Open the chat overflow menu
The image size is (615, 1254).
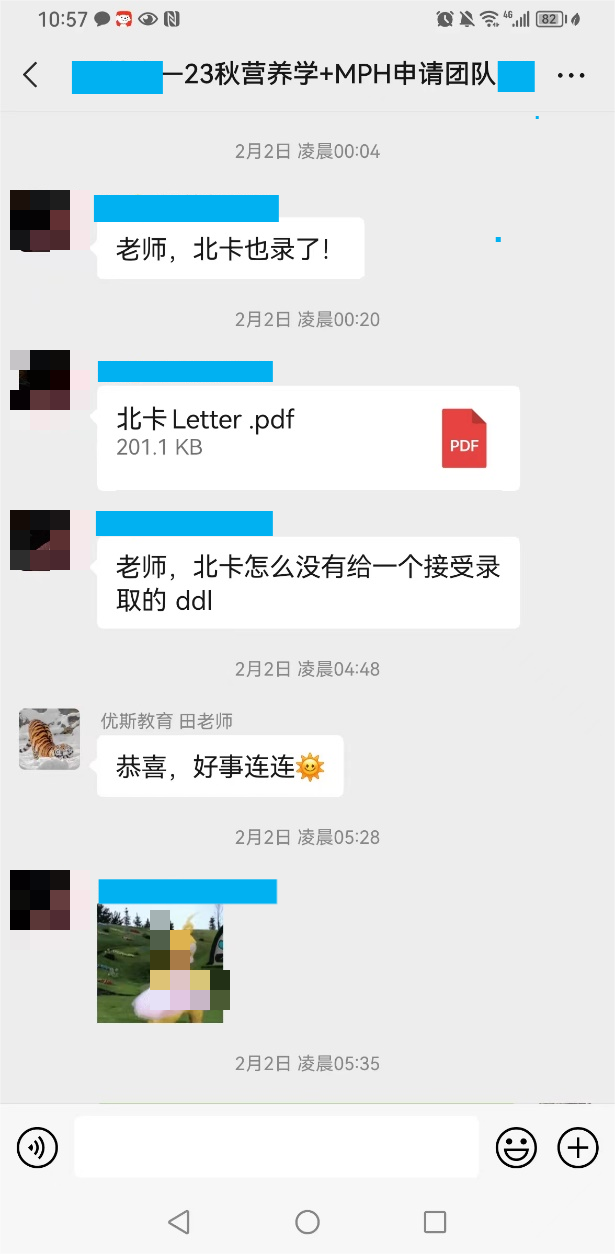pos(571,75)
